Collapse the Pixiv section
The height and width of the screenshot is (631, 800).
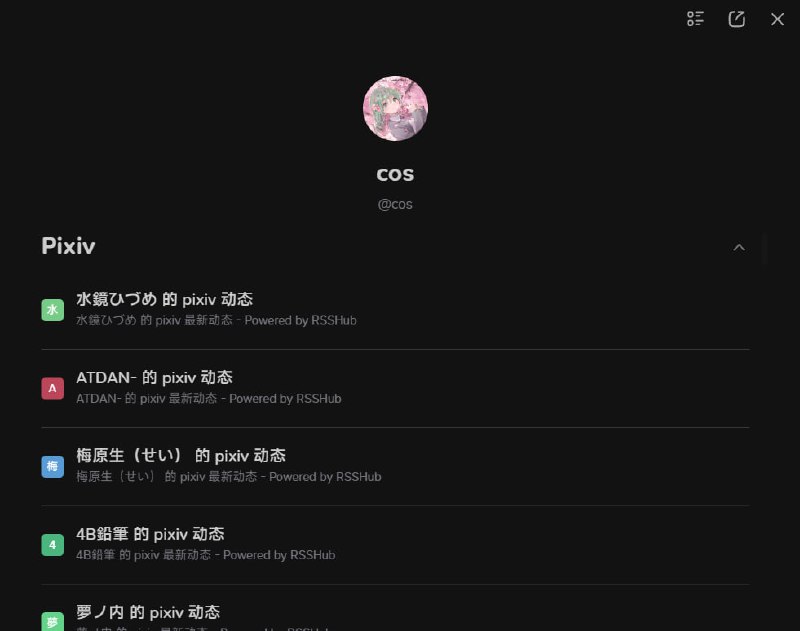point(739,247)
